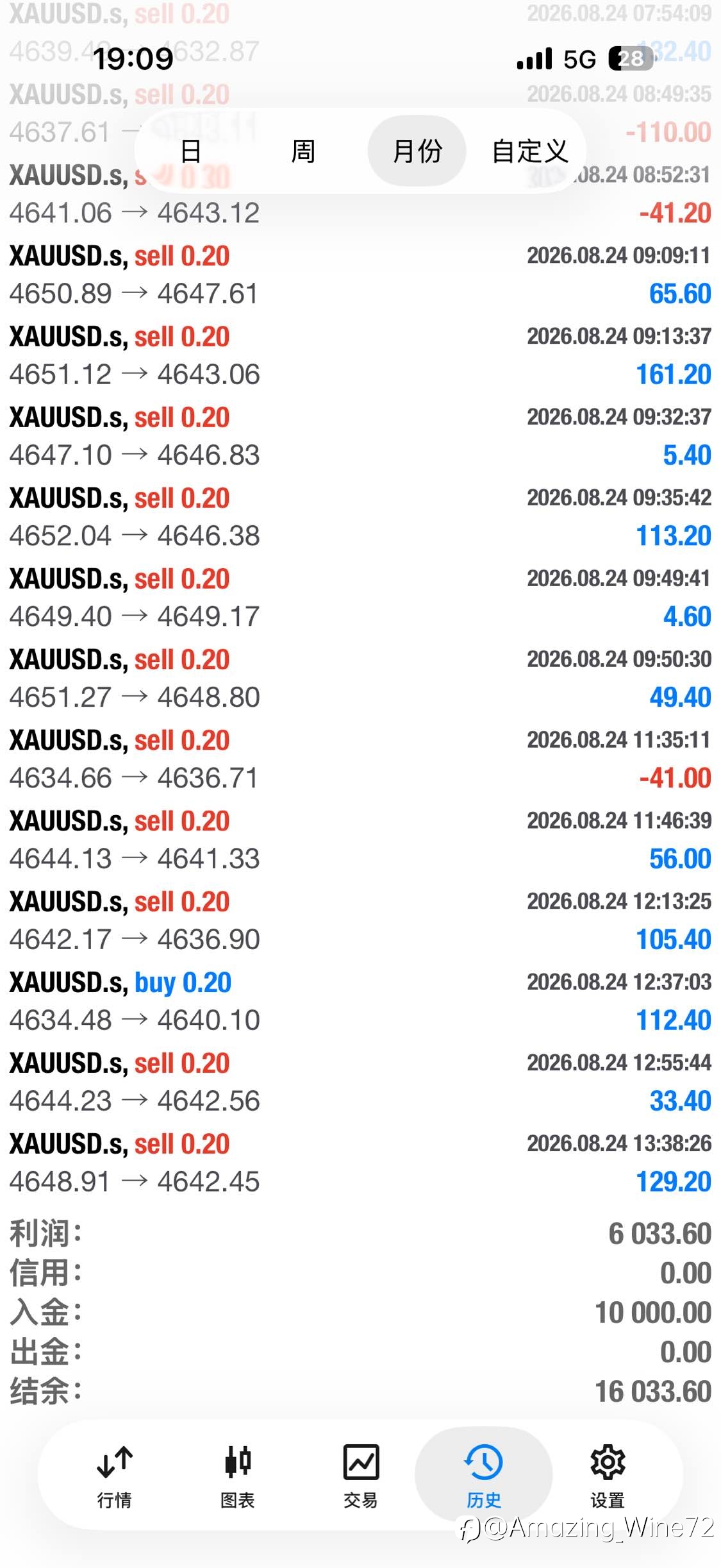Choose the 月份 period filter
721x1568 pixels.
[417, 151]
